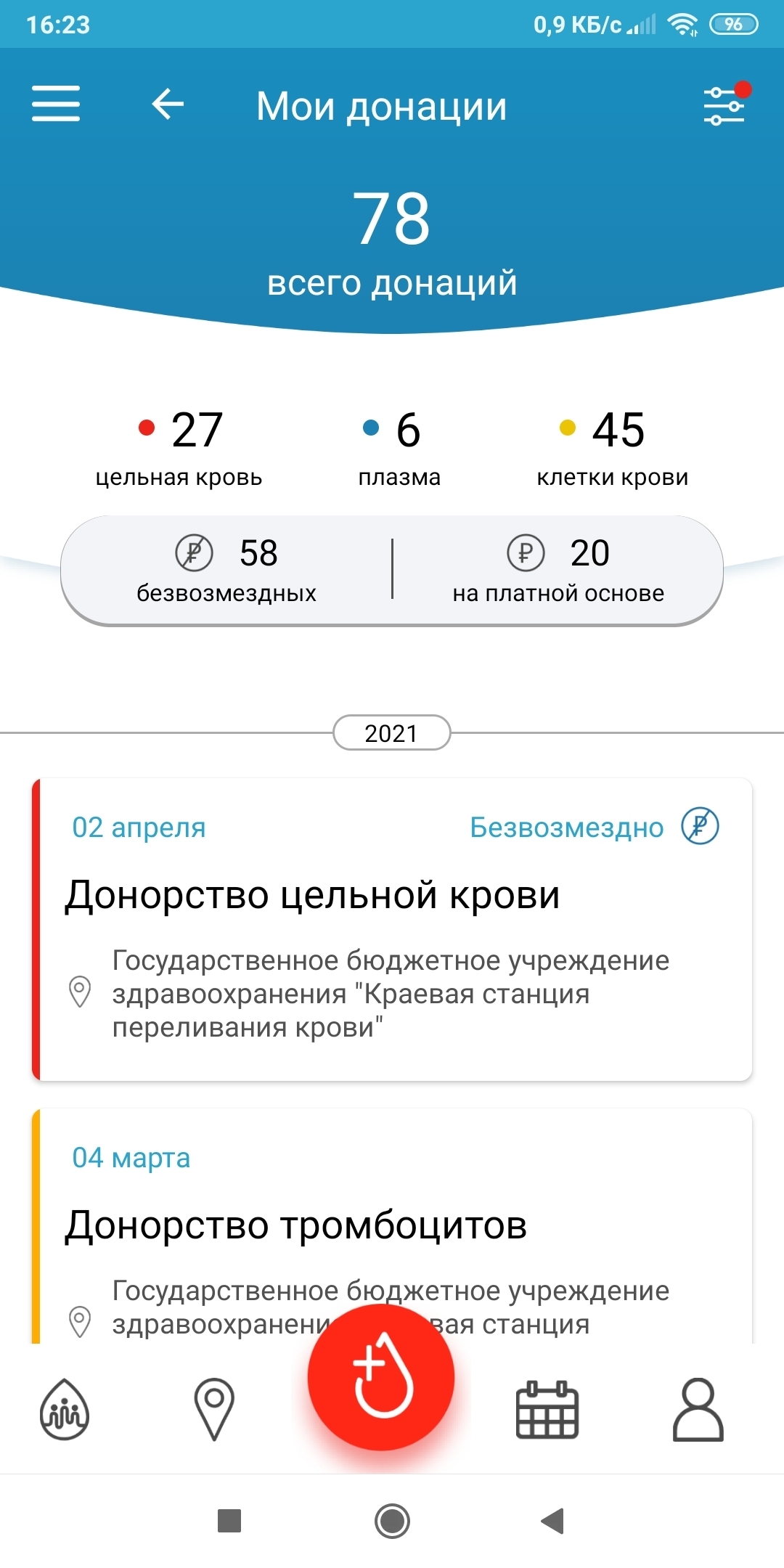
Task: Open the system recent apps square
Action: [x=229, y=1520]
